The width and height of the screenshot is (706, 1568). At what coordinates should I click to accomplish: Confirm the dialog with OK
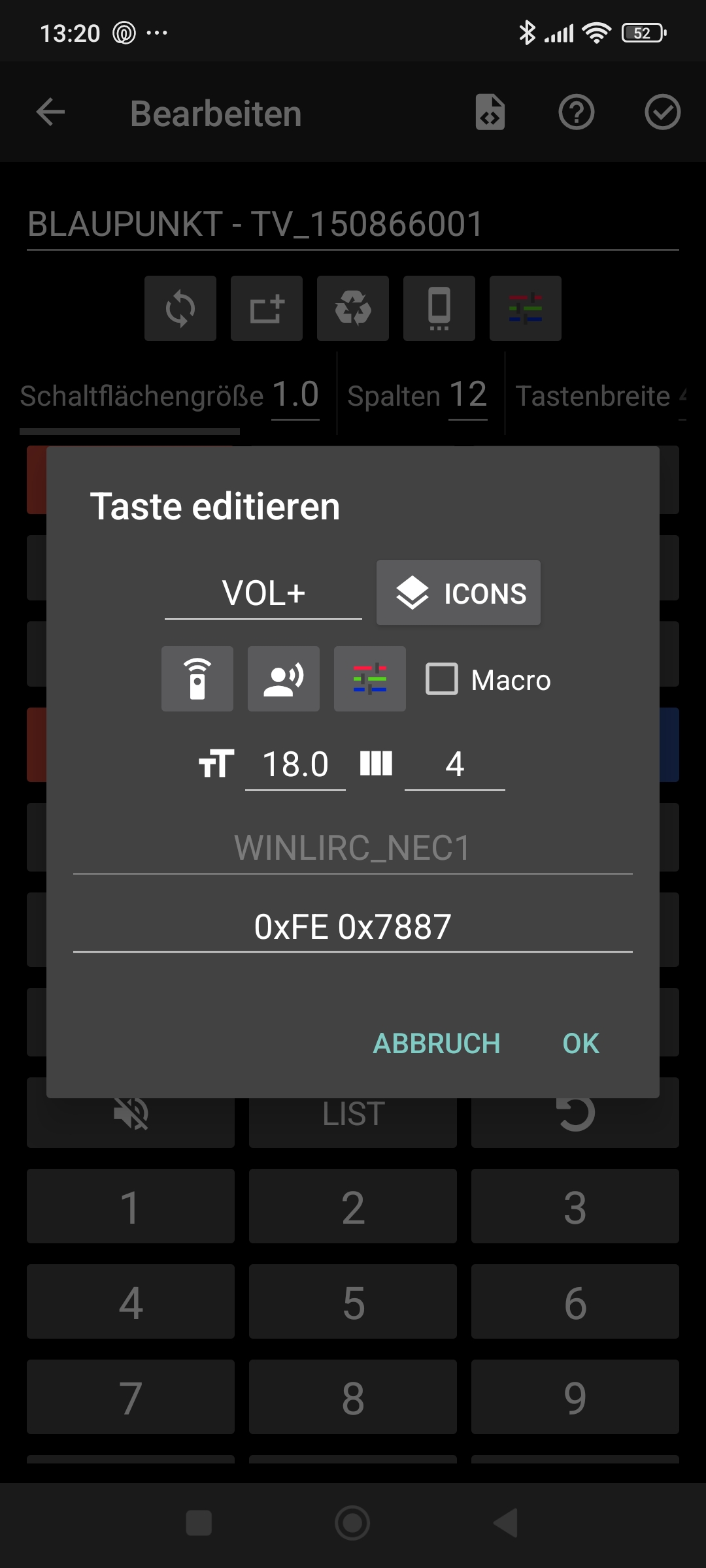(581, 1043)
